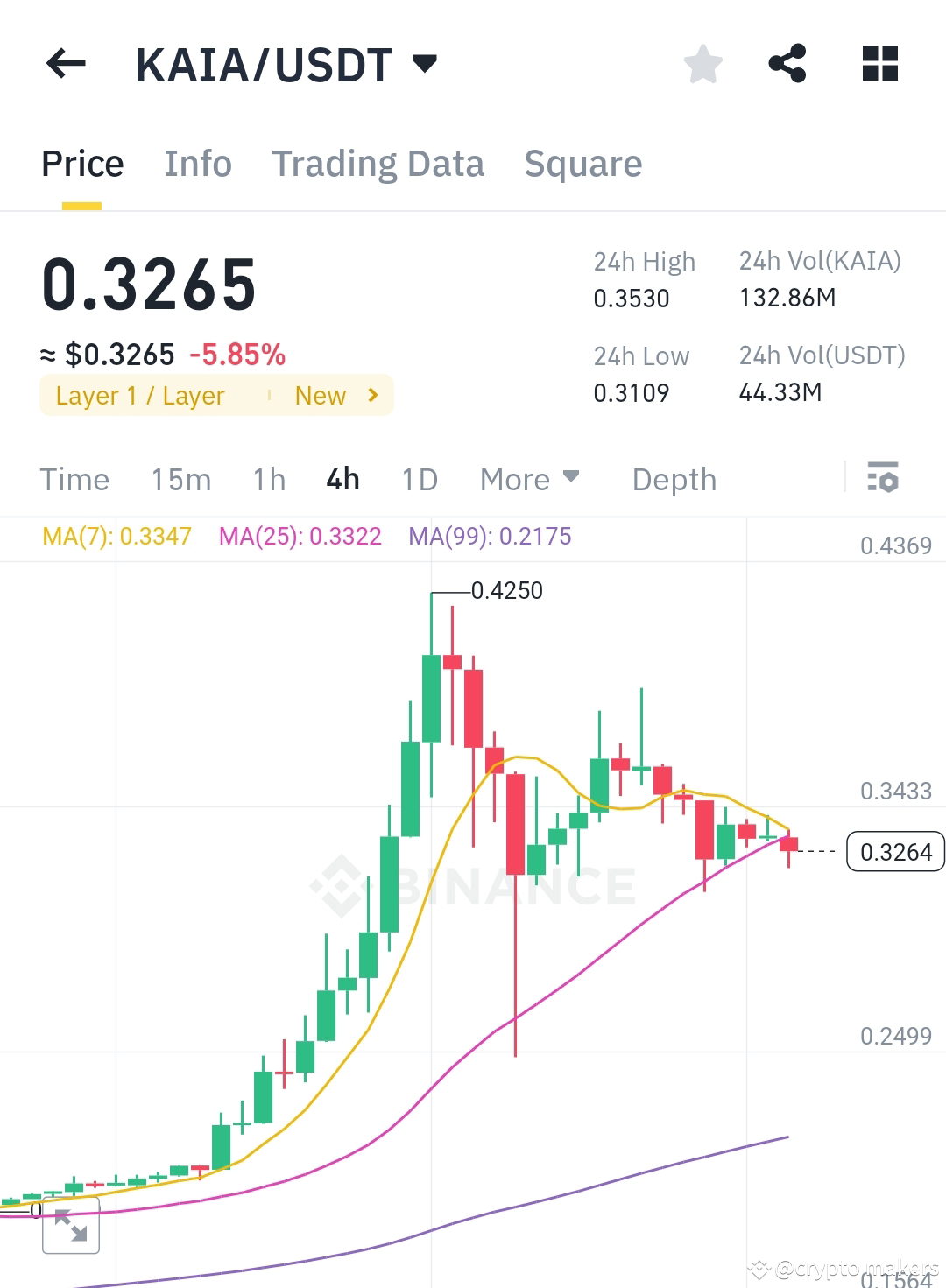Enable the 1h candle timeframe

point(268,479)
